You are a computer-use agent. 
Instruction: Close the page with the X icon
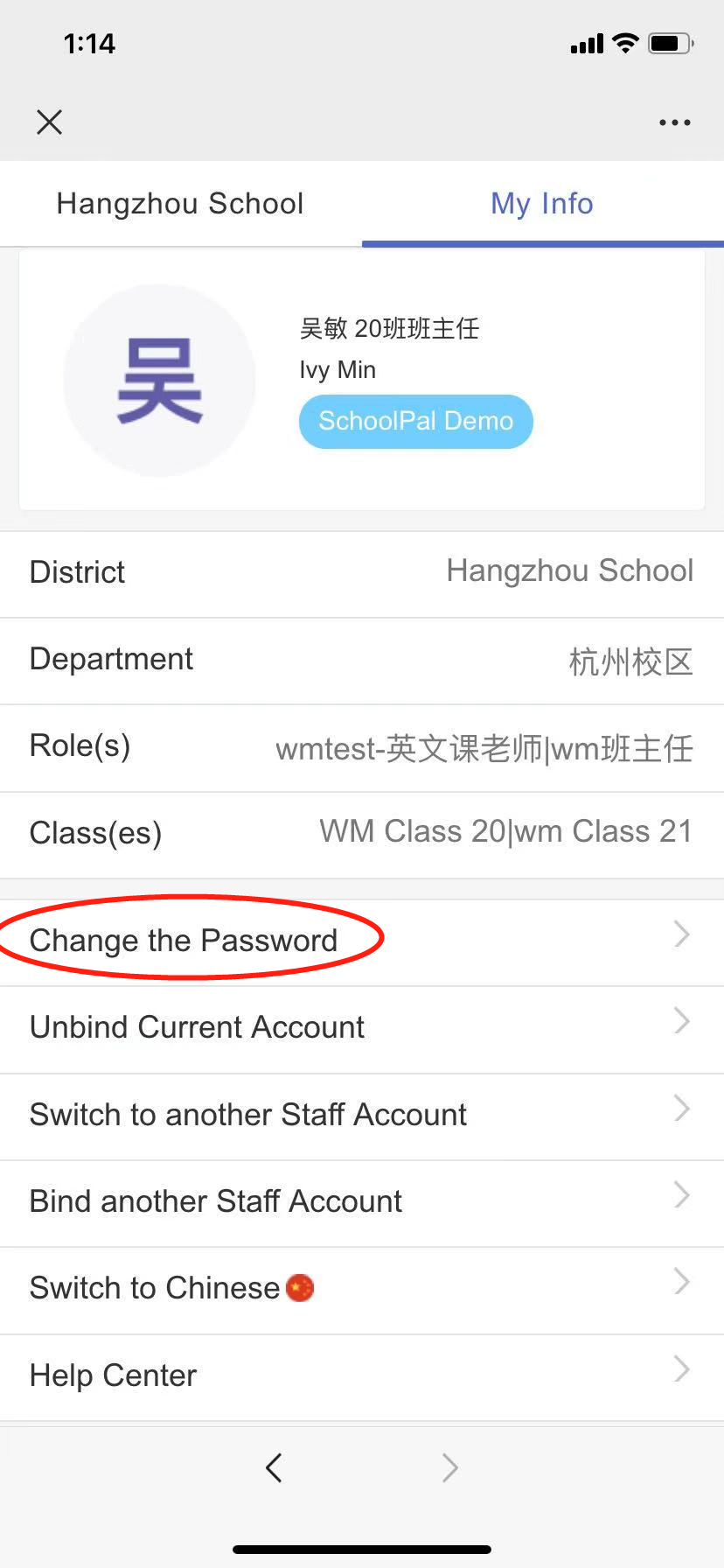[x=50, y=122]
